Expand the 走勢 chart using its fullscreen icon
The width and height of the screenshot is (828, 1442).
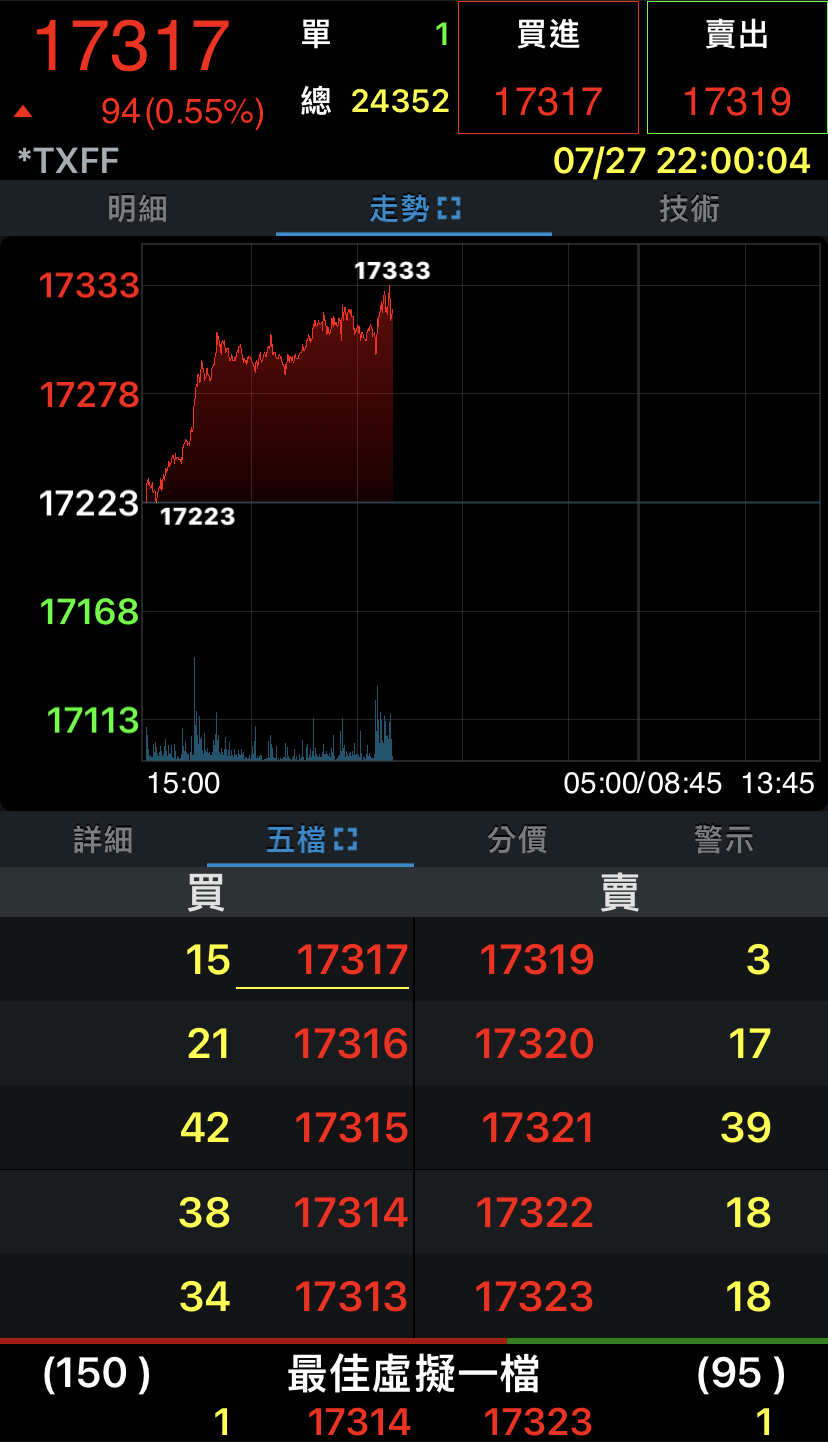point(449,209)
